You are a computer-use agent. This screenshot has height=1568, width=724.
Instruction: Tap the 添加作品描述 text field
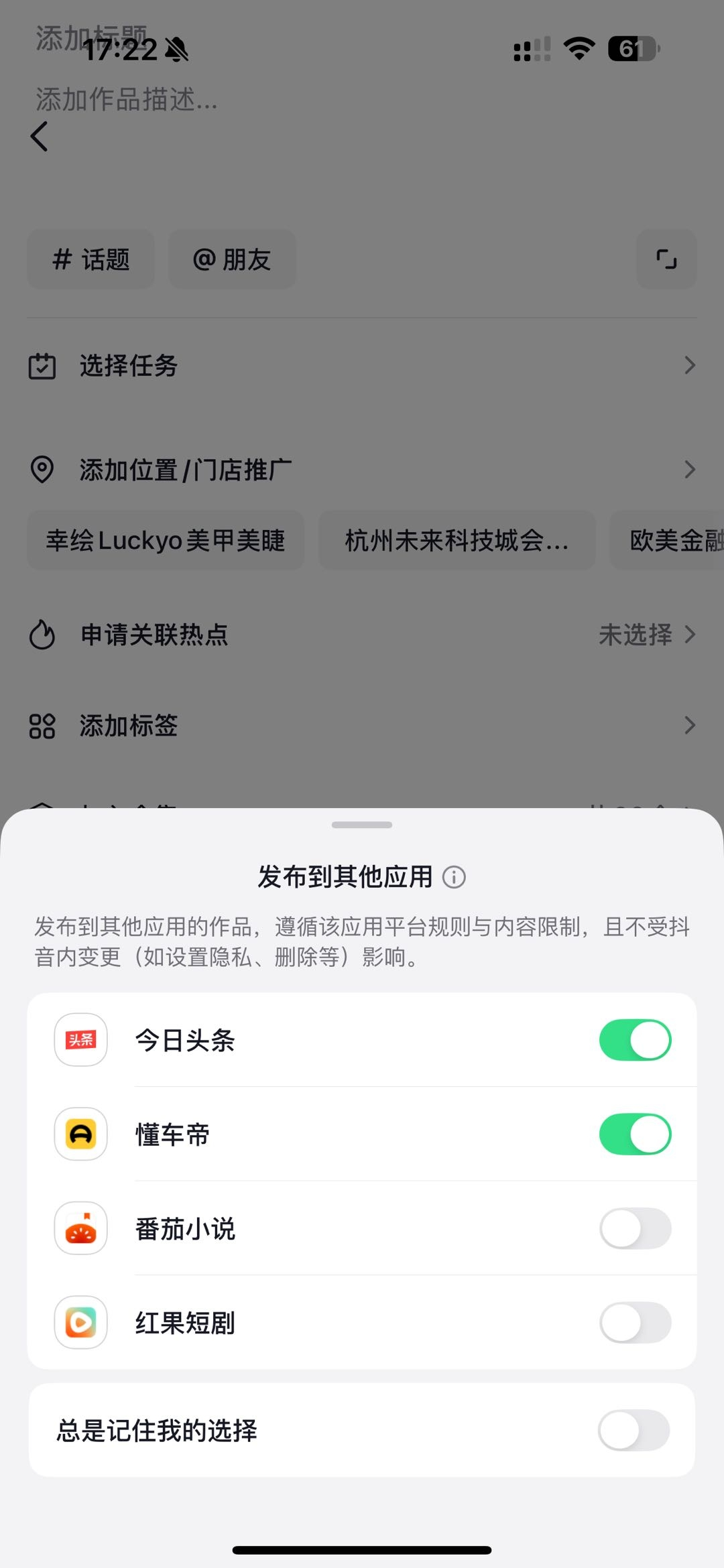pyautogui.click(x=268, y=101)
